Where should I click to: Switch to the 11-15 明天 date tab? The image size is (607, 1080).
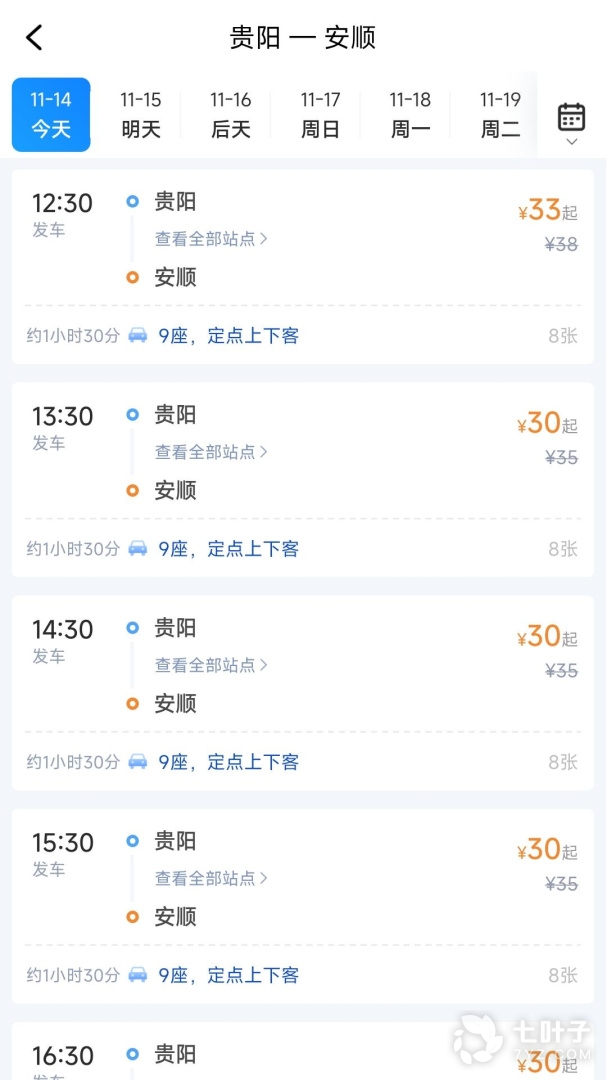[141, 114]
